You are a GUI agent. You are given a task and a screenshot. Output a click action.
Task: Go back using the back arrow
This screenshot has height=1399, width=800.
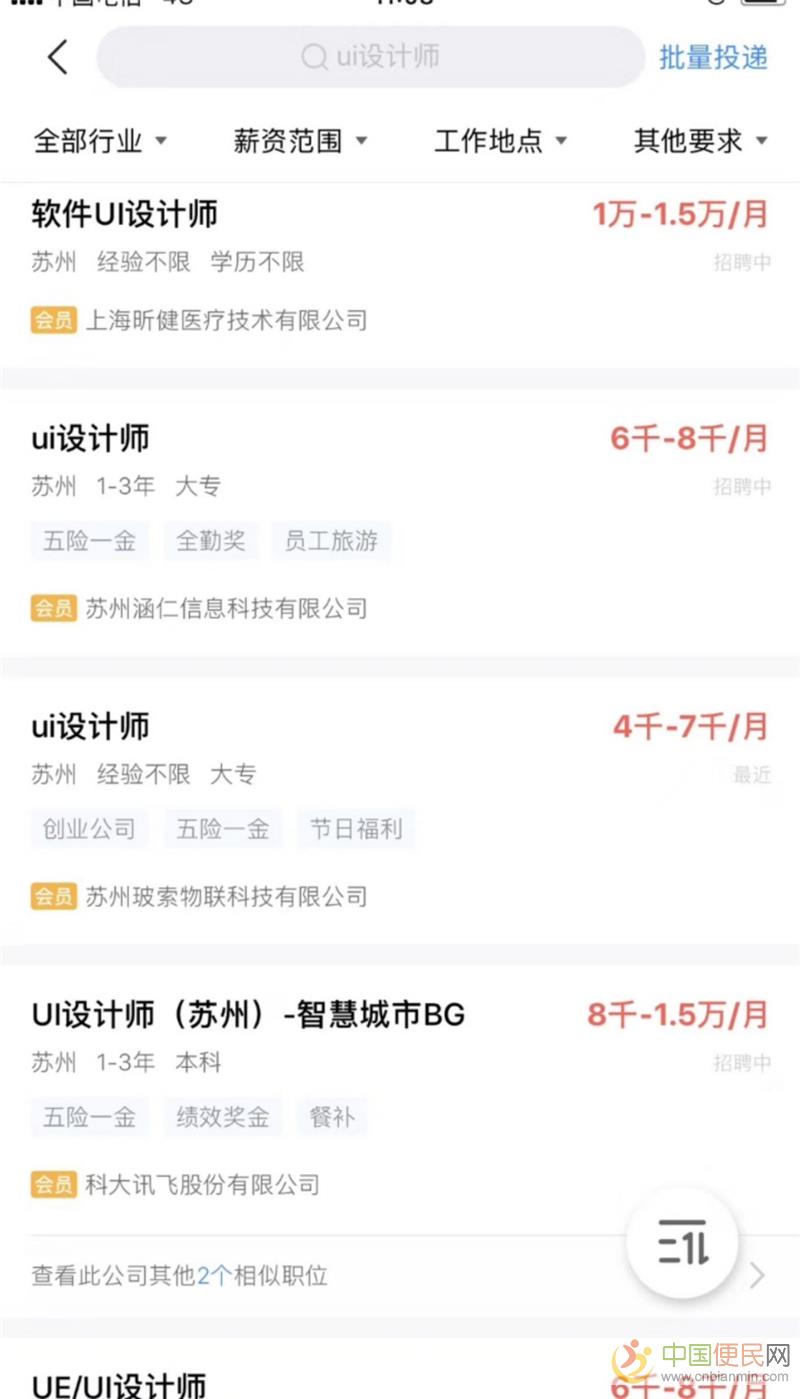(58, 57)
